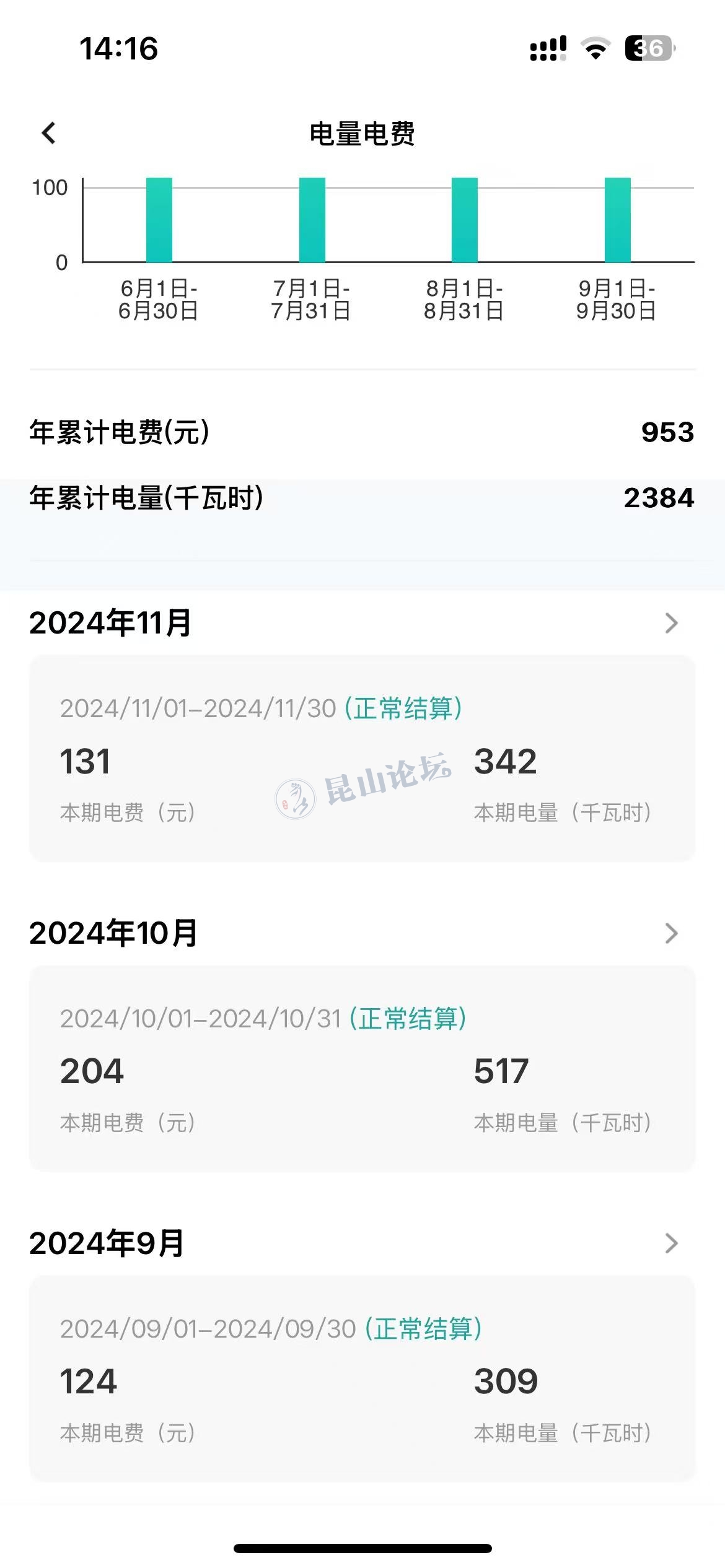Tap the card for 2024/09/01–2024/09/30

pos(362,1379)
